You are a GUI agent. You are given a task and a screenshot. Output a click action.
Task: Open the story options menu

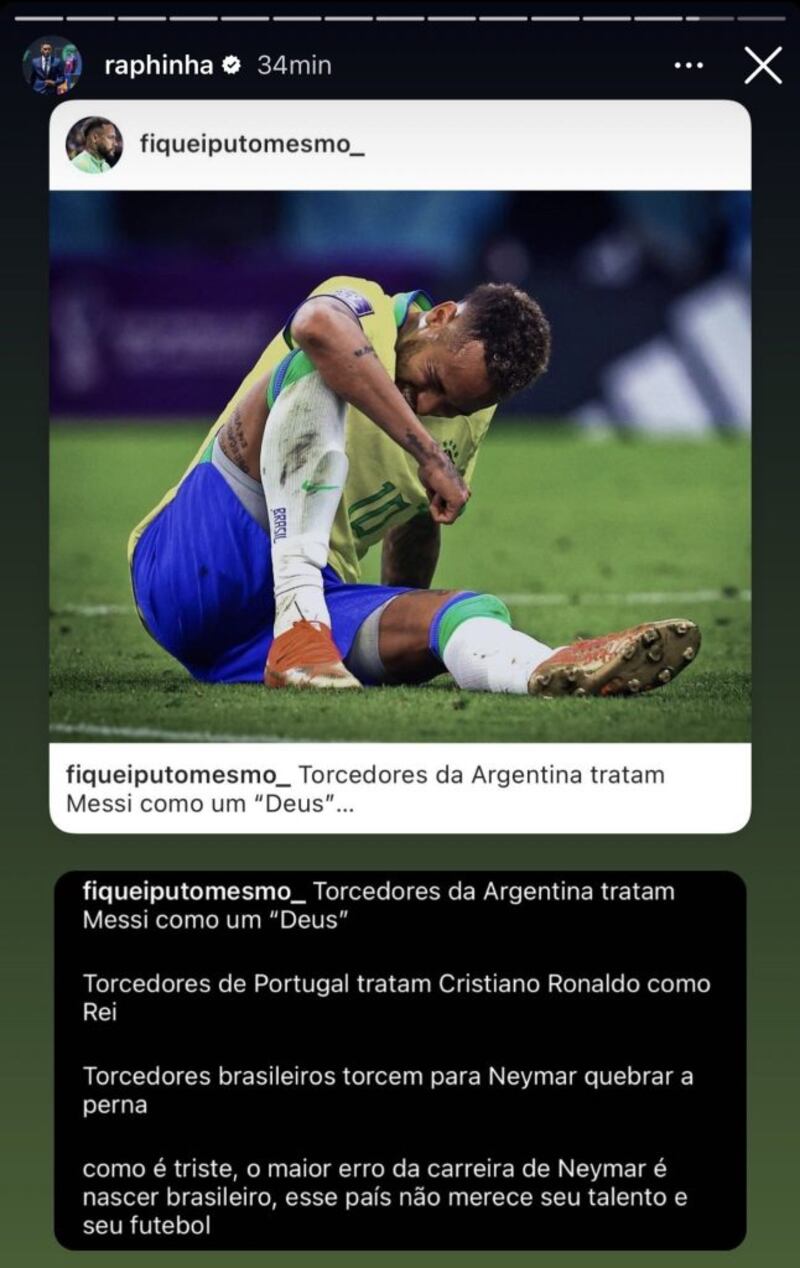coord(689,66)
